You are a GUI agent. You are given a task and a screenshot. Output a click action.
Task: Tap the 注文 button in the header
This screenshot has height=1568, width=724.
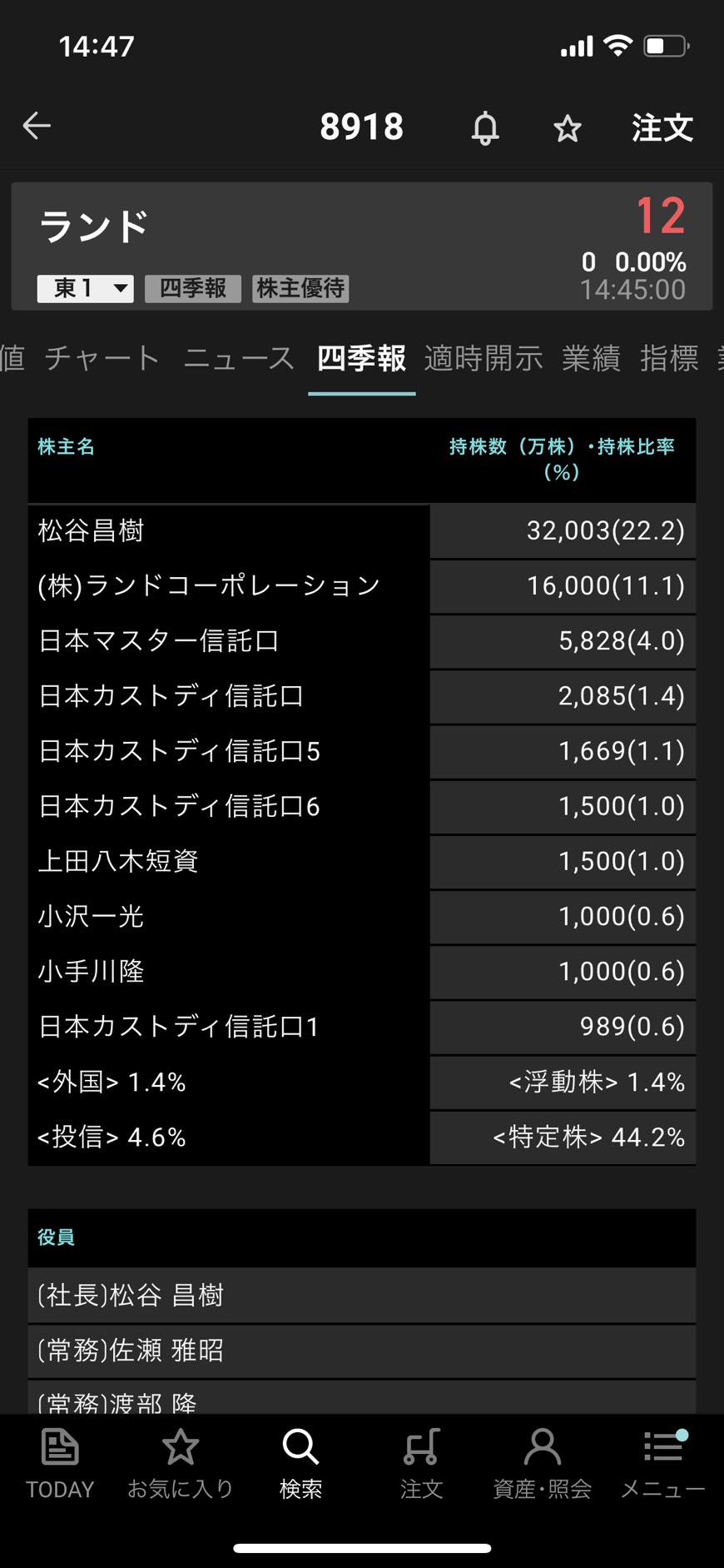tap(662, 127)
